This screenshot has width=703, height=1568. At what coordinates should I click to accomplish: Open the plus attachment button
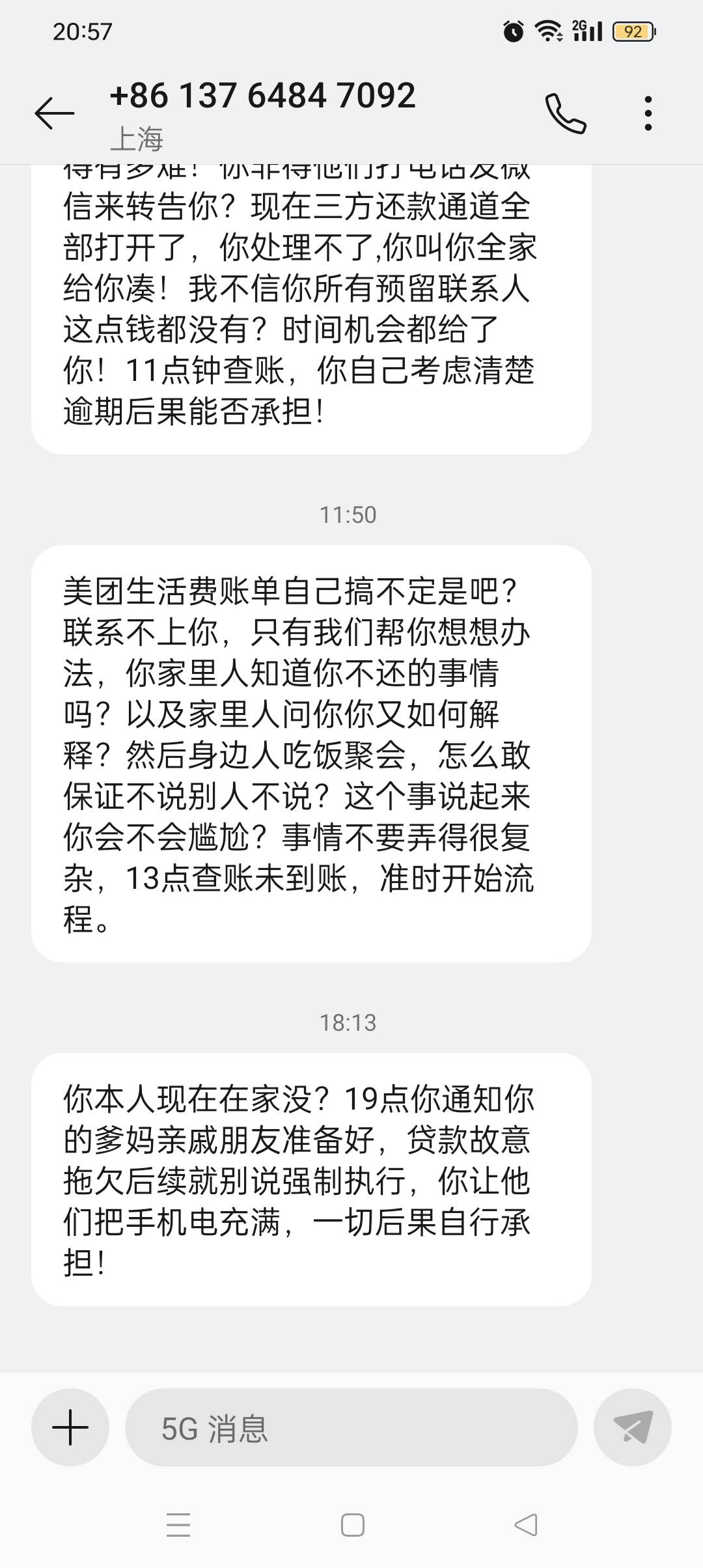70,1427
